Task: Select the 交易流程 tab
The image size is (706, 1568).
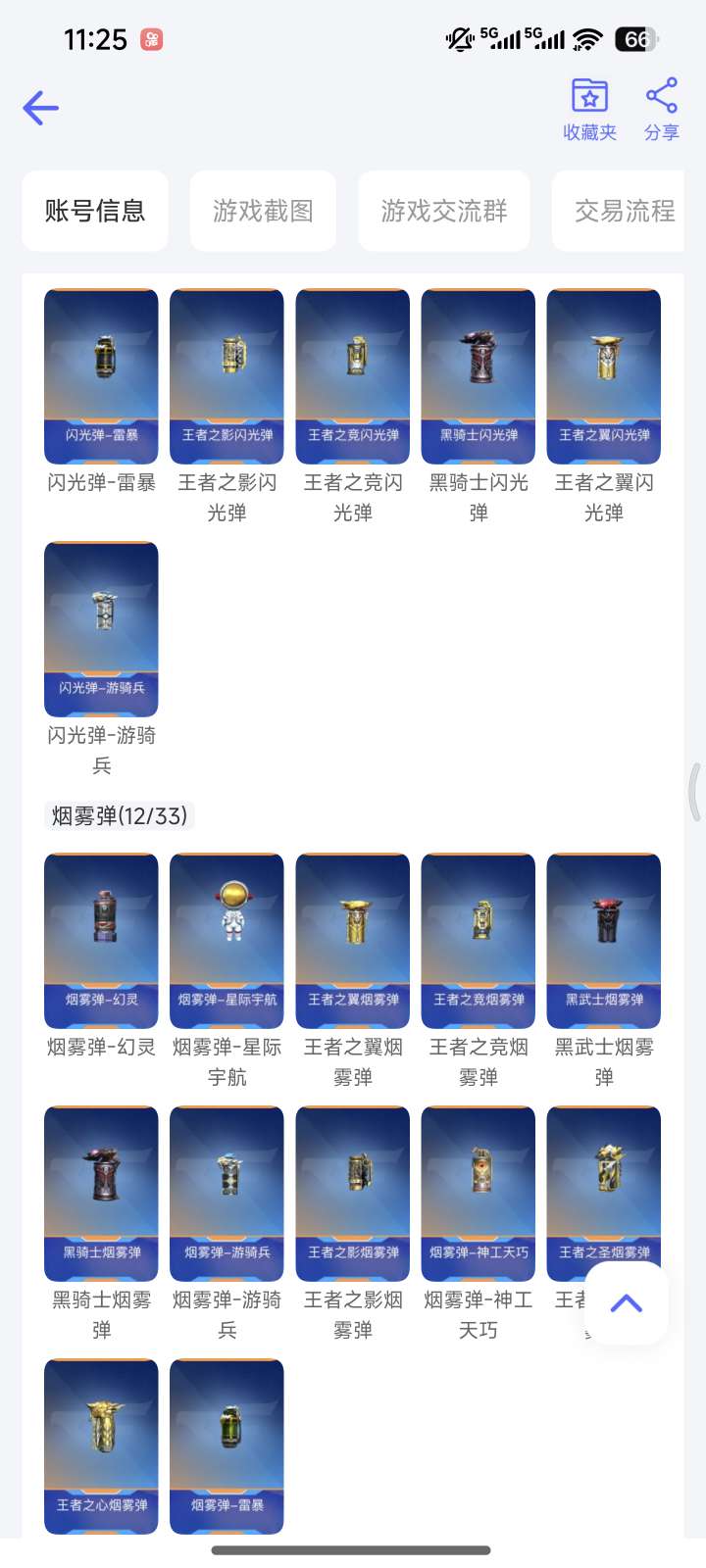Action: (624, 211)
